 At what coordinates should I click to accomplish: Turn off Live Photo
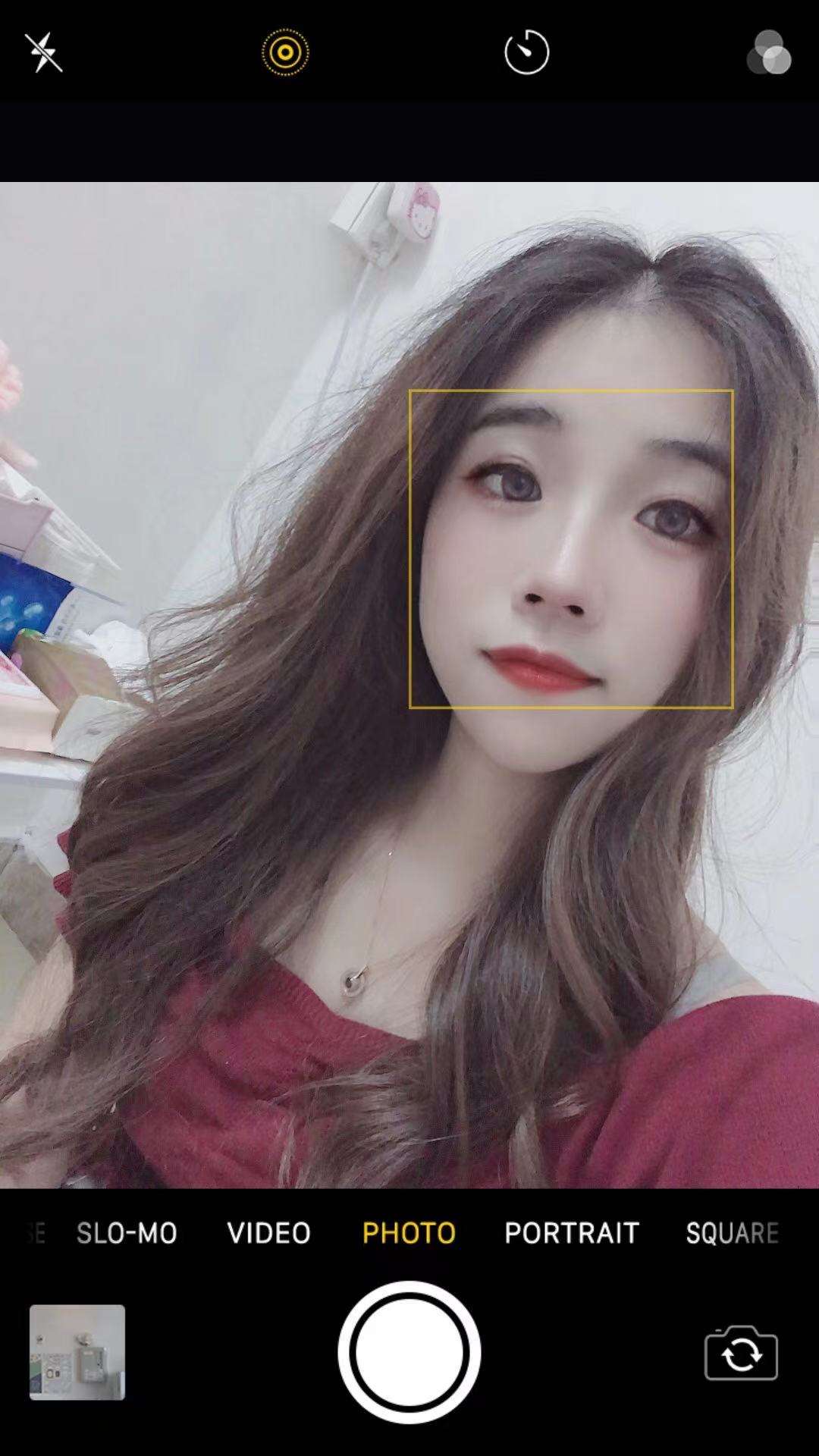pyautogui.click(x=285, y=53)
